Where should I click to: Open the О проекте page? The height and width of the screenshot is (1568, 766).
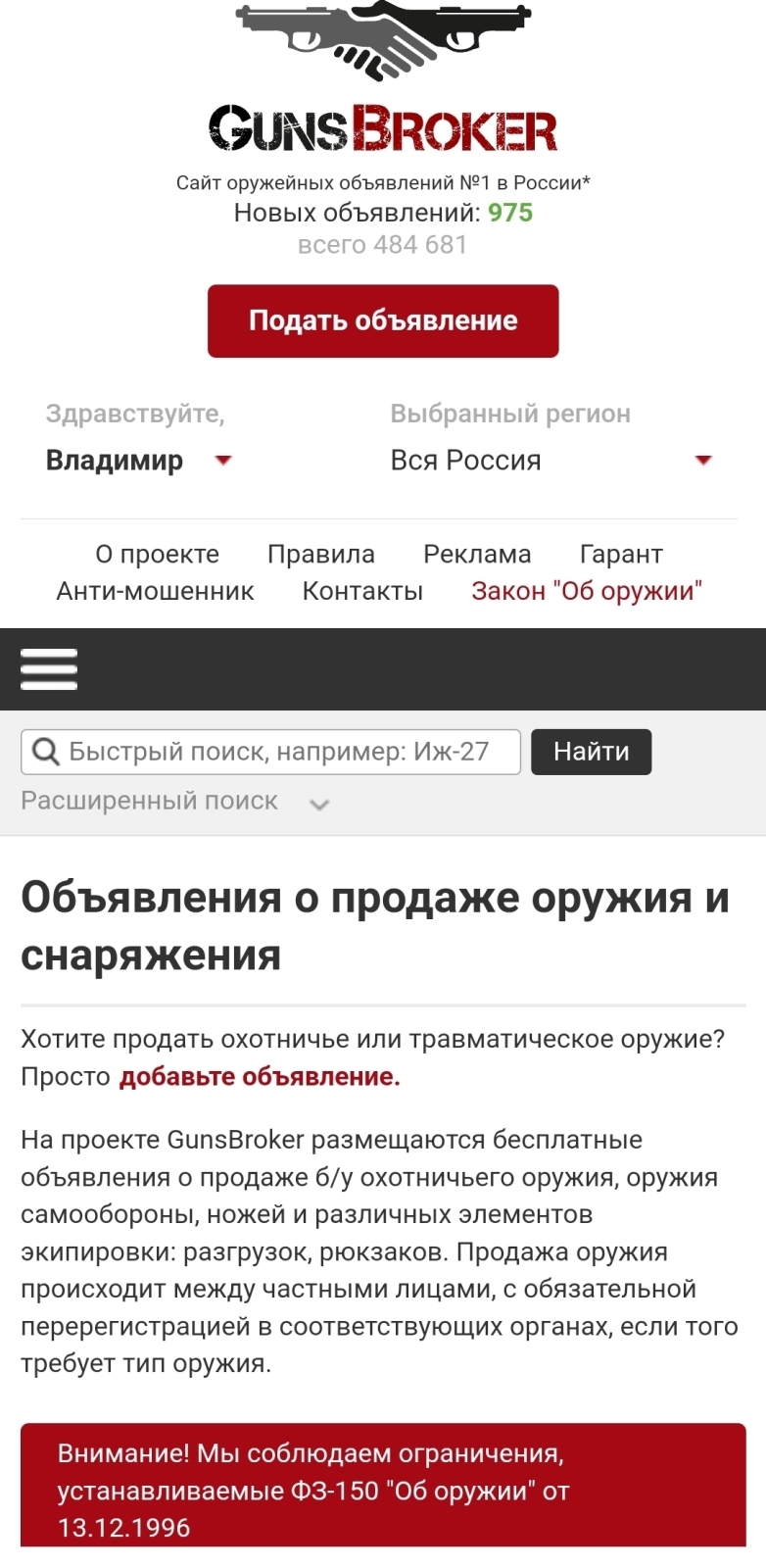[157, 554]
